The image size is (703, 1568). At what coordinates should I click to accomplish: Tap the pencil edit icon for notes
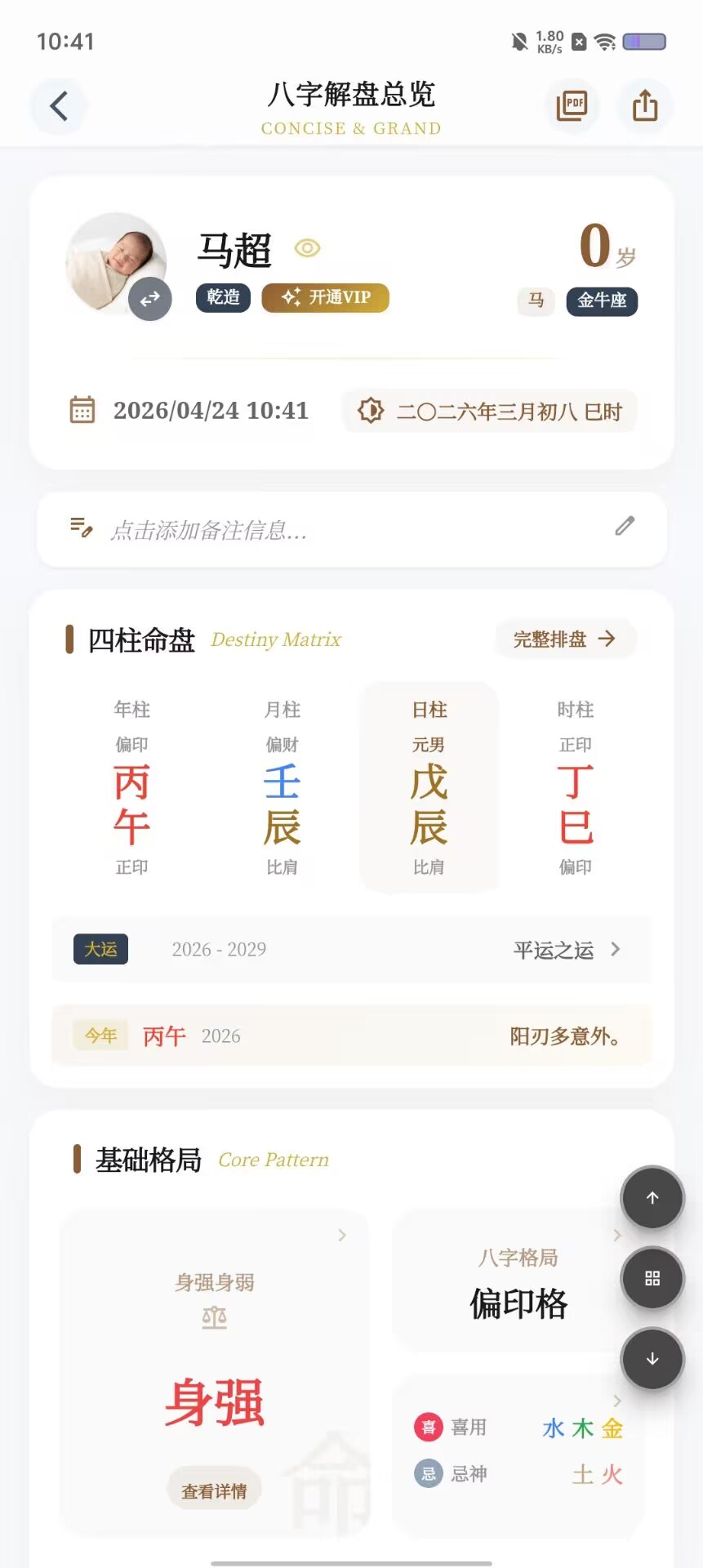(x=625, y=526)
